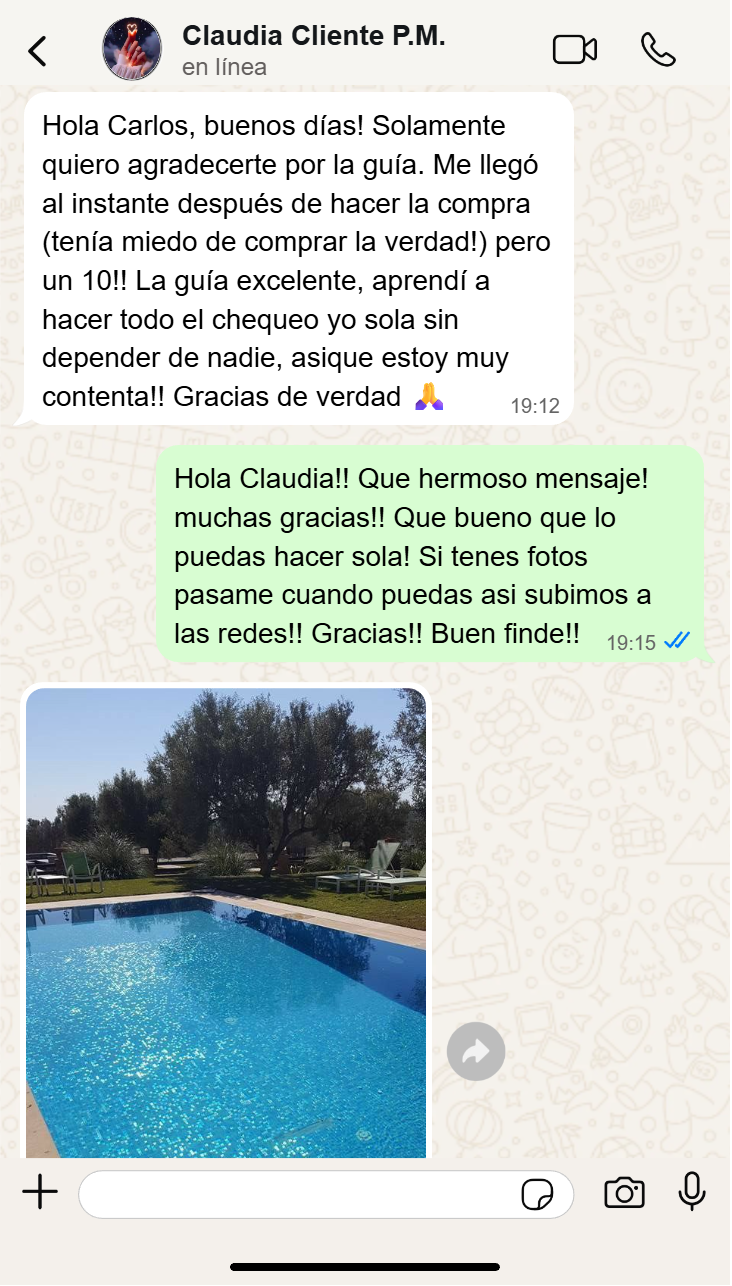Start a video call with Claudia

tap(575, 50)
